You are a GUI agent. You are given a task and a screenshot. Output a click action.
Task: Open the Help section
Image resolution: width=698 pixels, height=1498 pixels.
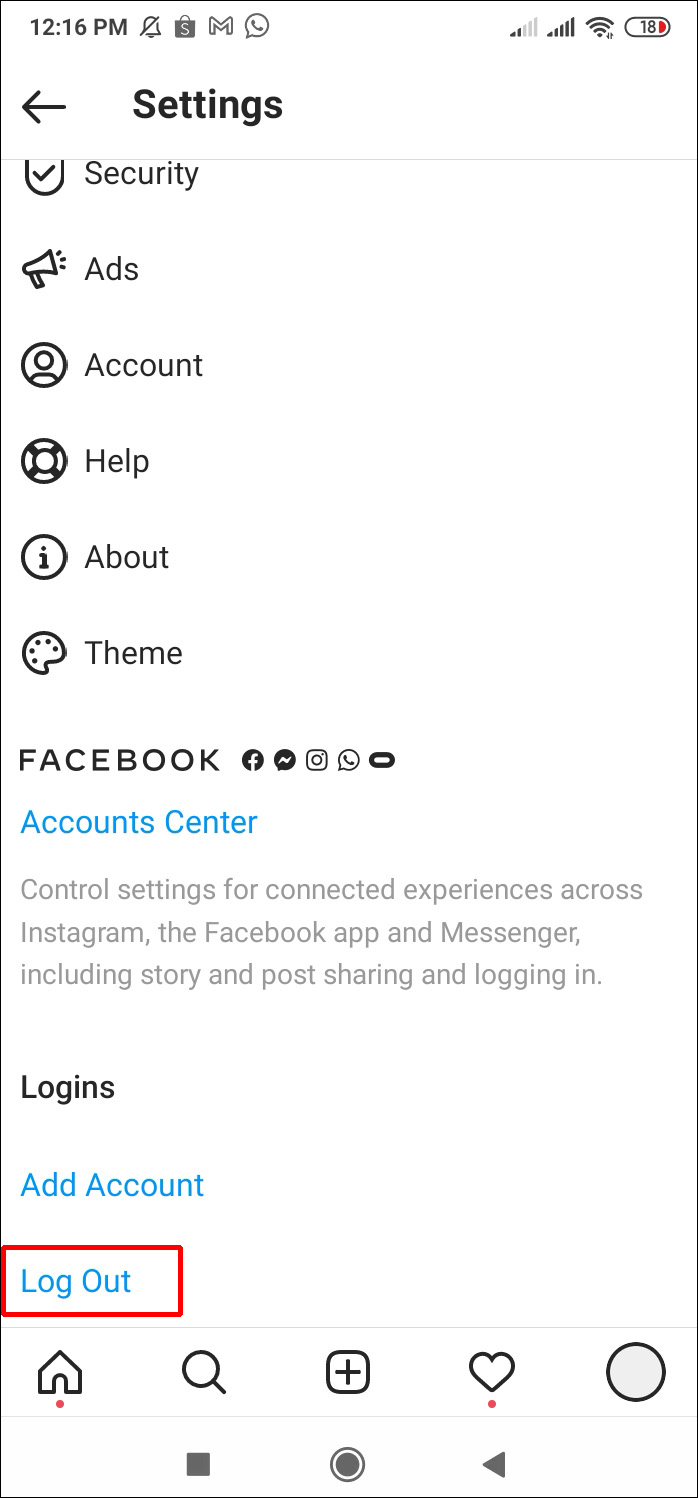point(116,461)
